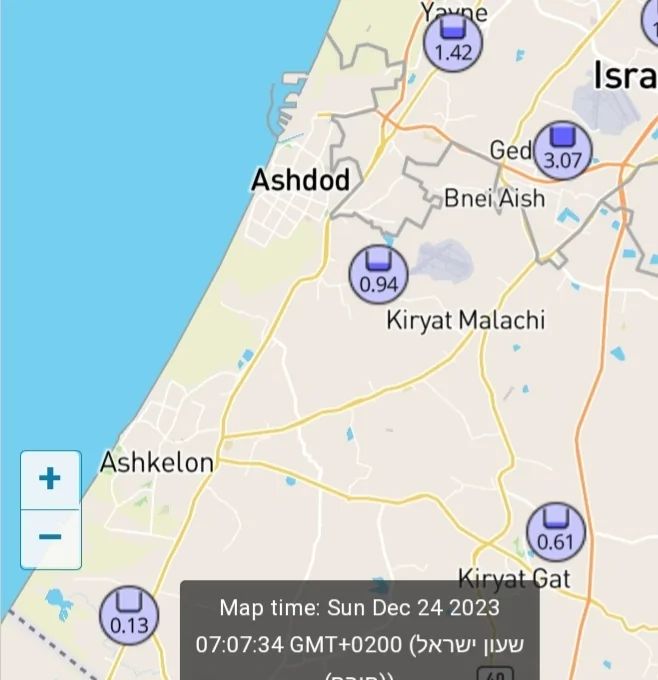
Task: Select the 0.13 rain gauge marker
Action: [x=129, y=616]
